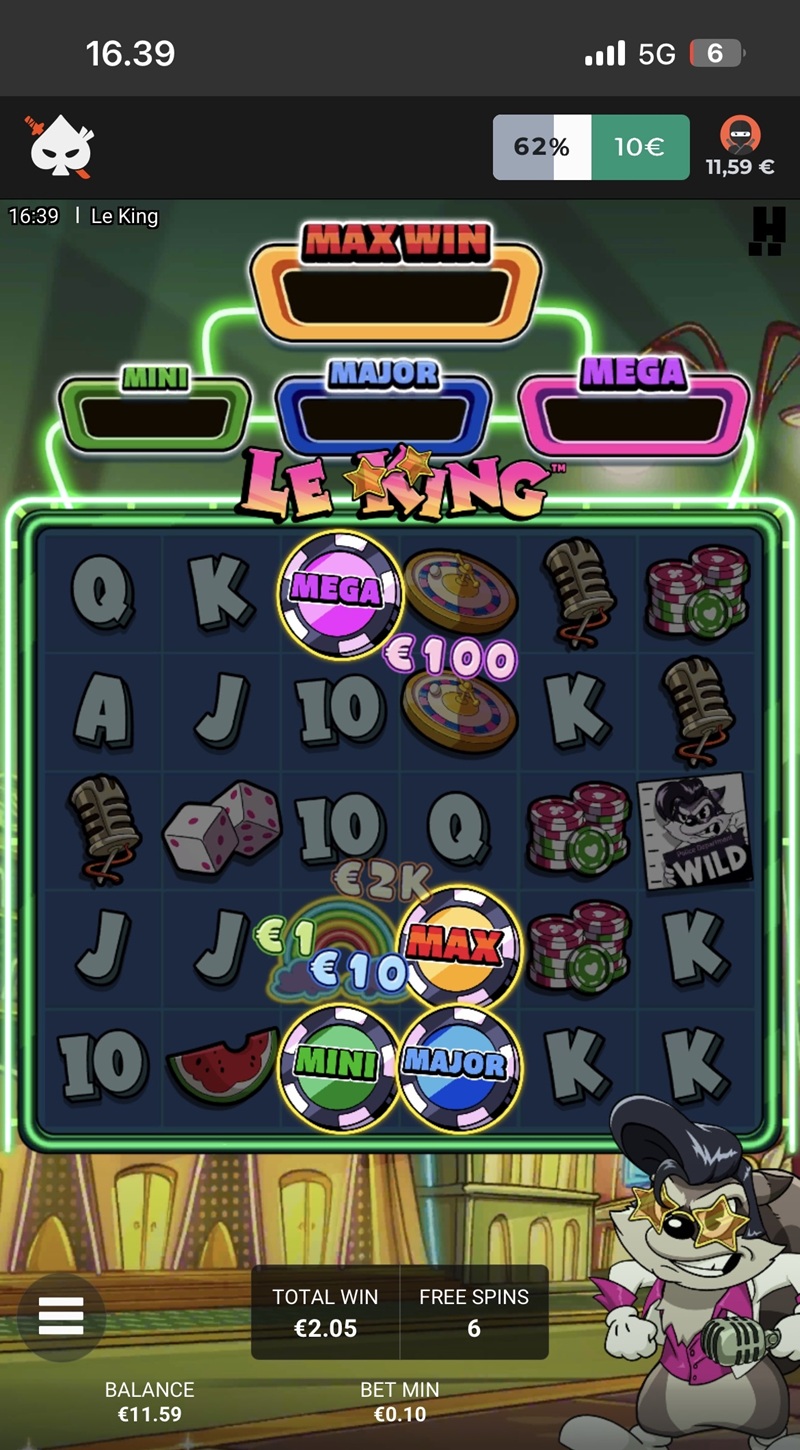
Task: Open the hamburger game menu
Action: pyautogui.click(x=61, y=1317)
